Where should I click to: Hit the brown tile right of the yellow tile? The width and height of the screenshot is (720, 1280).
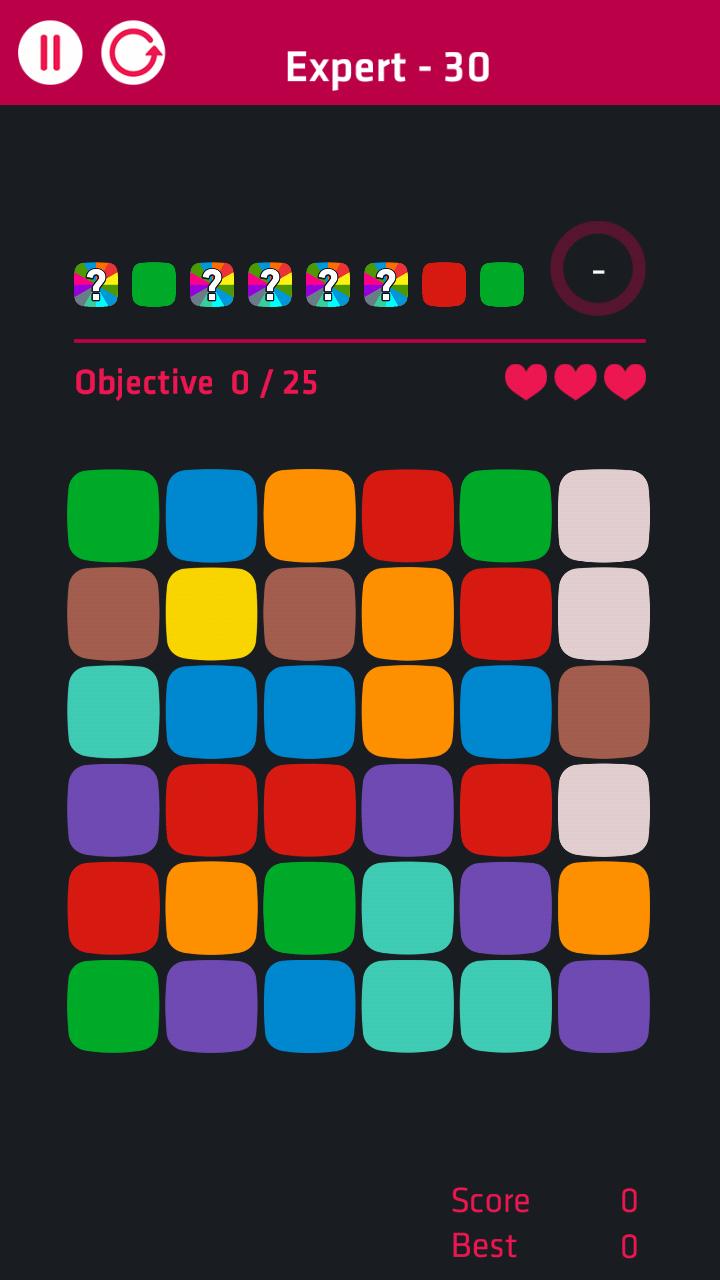click(x=309, y=614)
